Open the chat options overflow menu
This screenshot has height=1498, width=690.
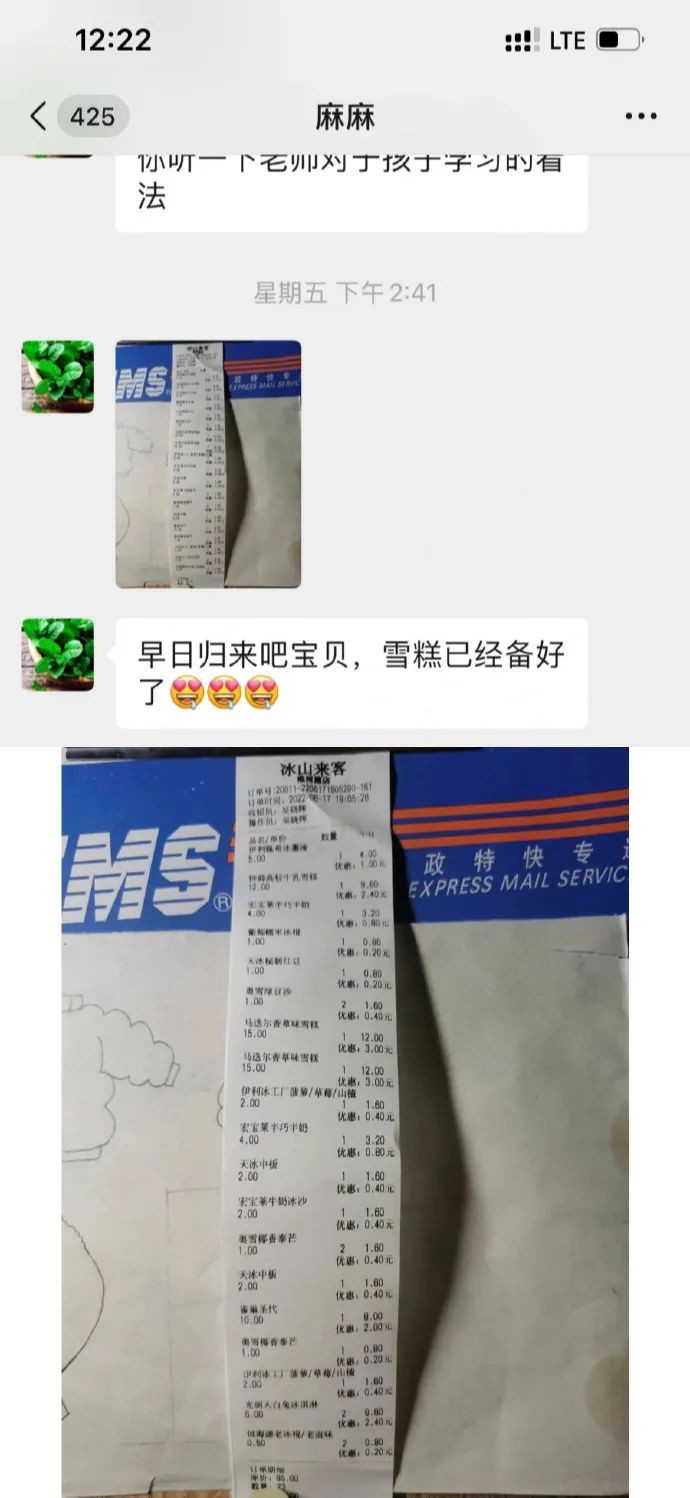point(641,117)
